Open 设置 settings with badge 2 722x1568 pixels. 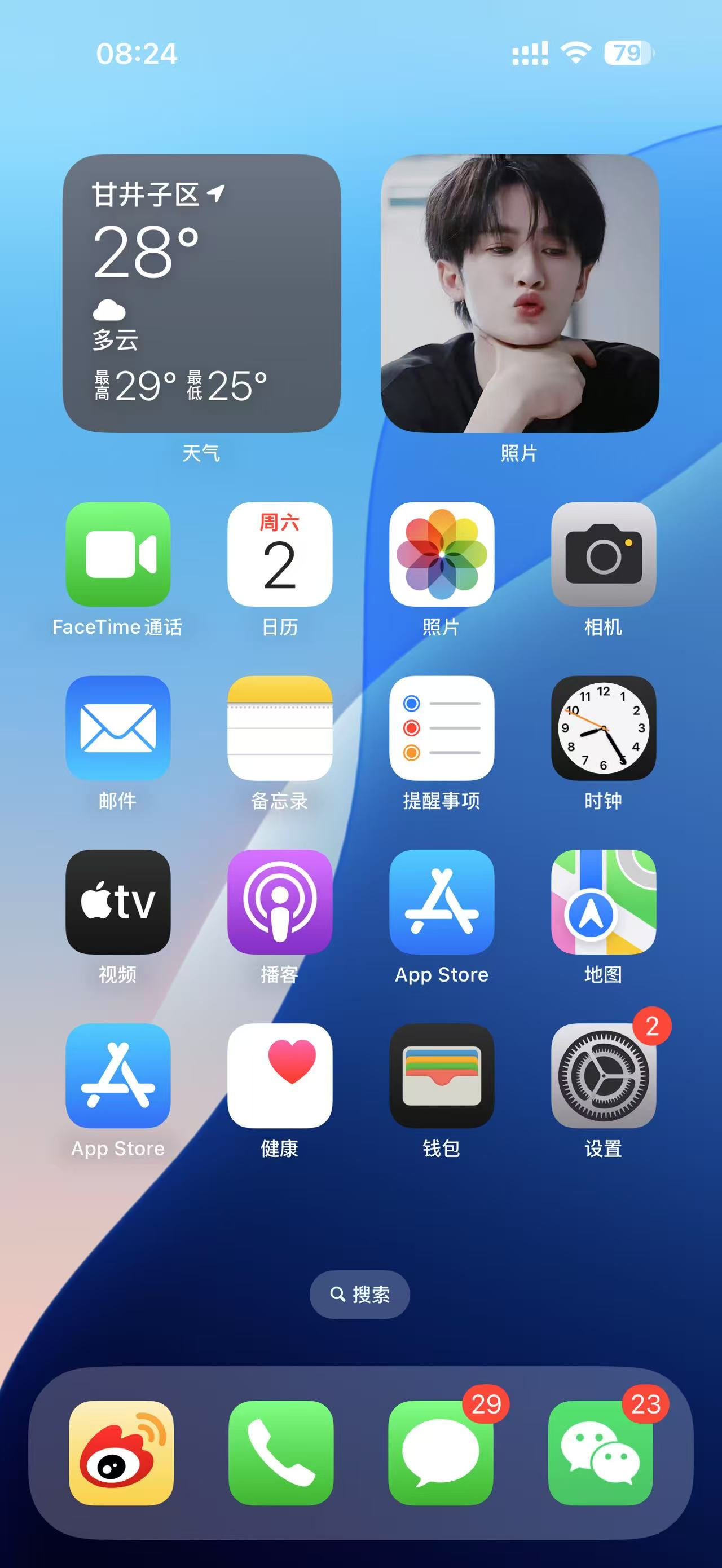tap(604, 1076)
